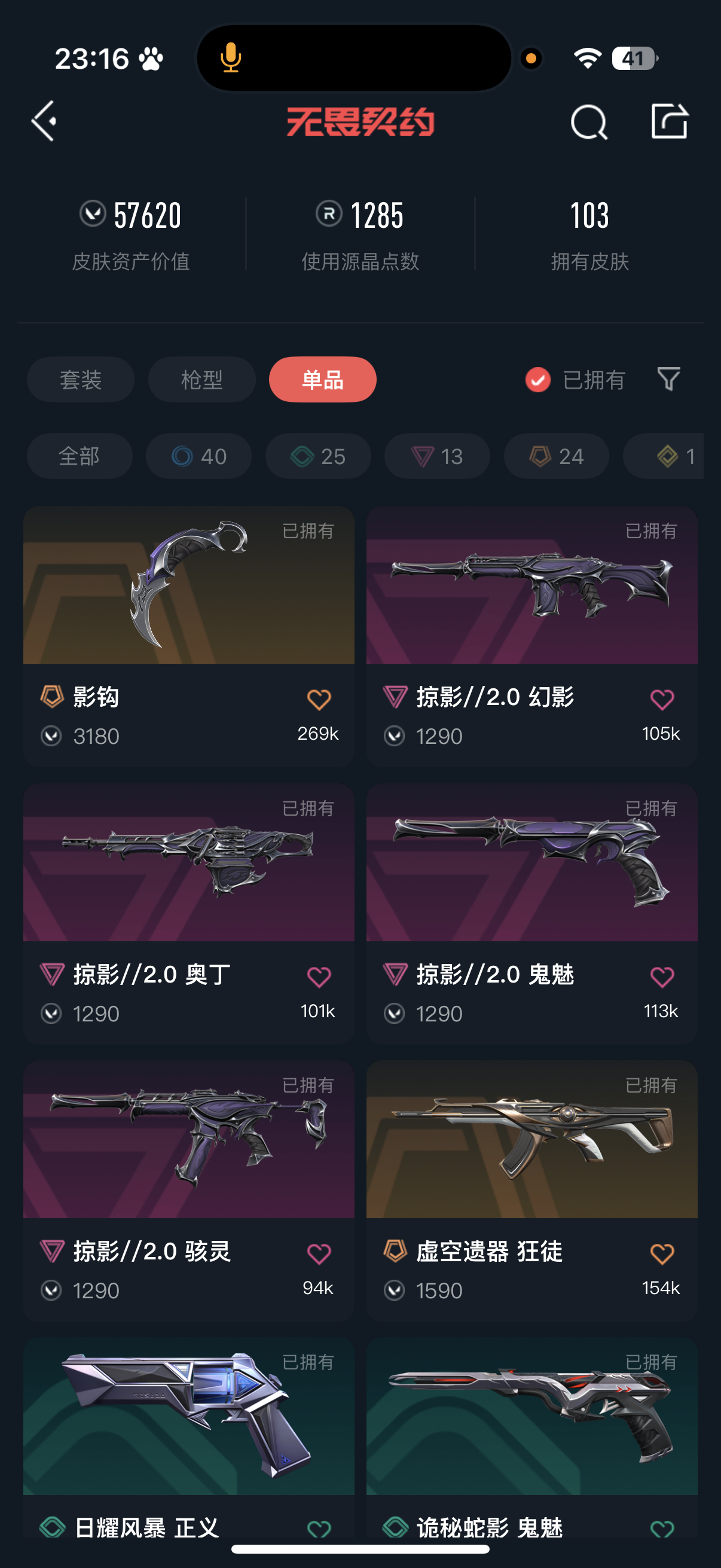Switch to the 枪型 tab
The image size is (721, 1568).
(201, 379)
